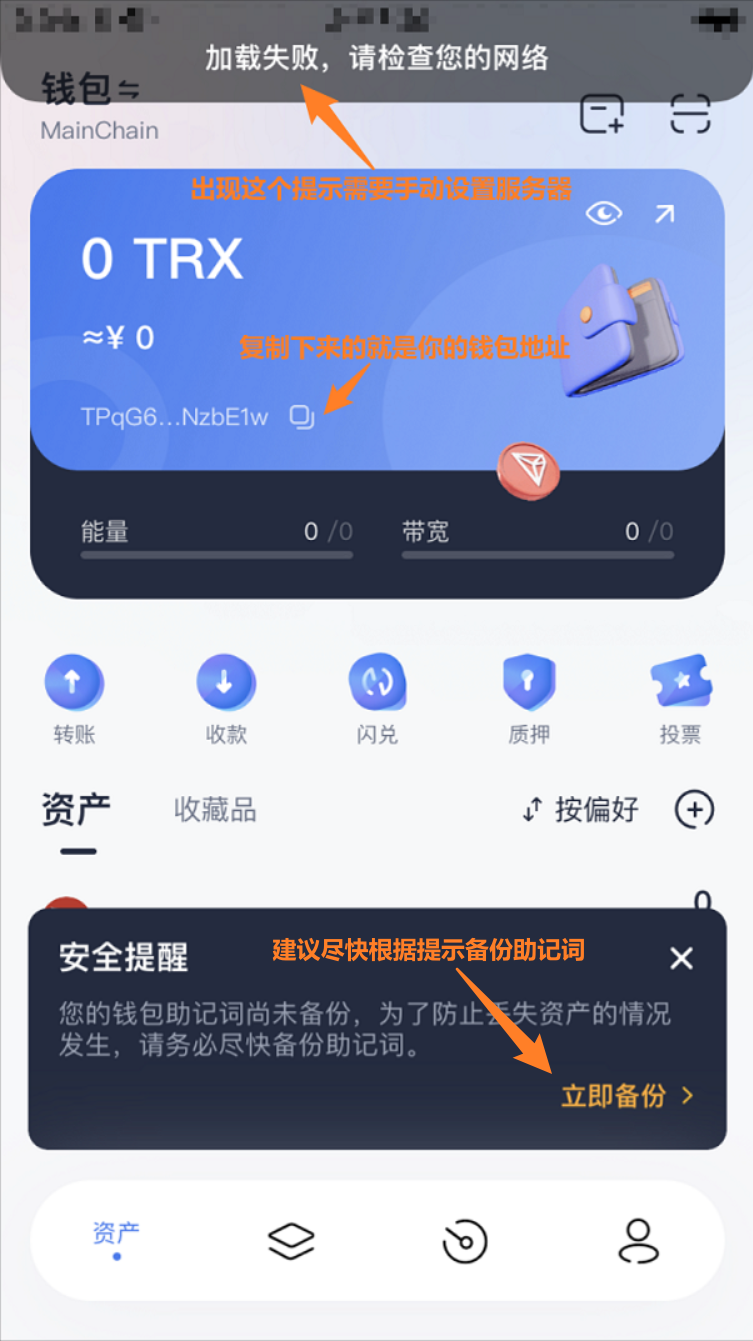This screenshot has width=753, height=1341.
Task: Open the layers tab in bottom navigation
Action: tap(291, 1241)
